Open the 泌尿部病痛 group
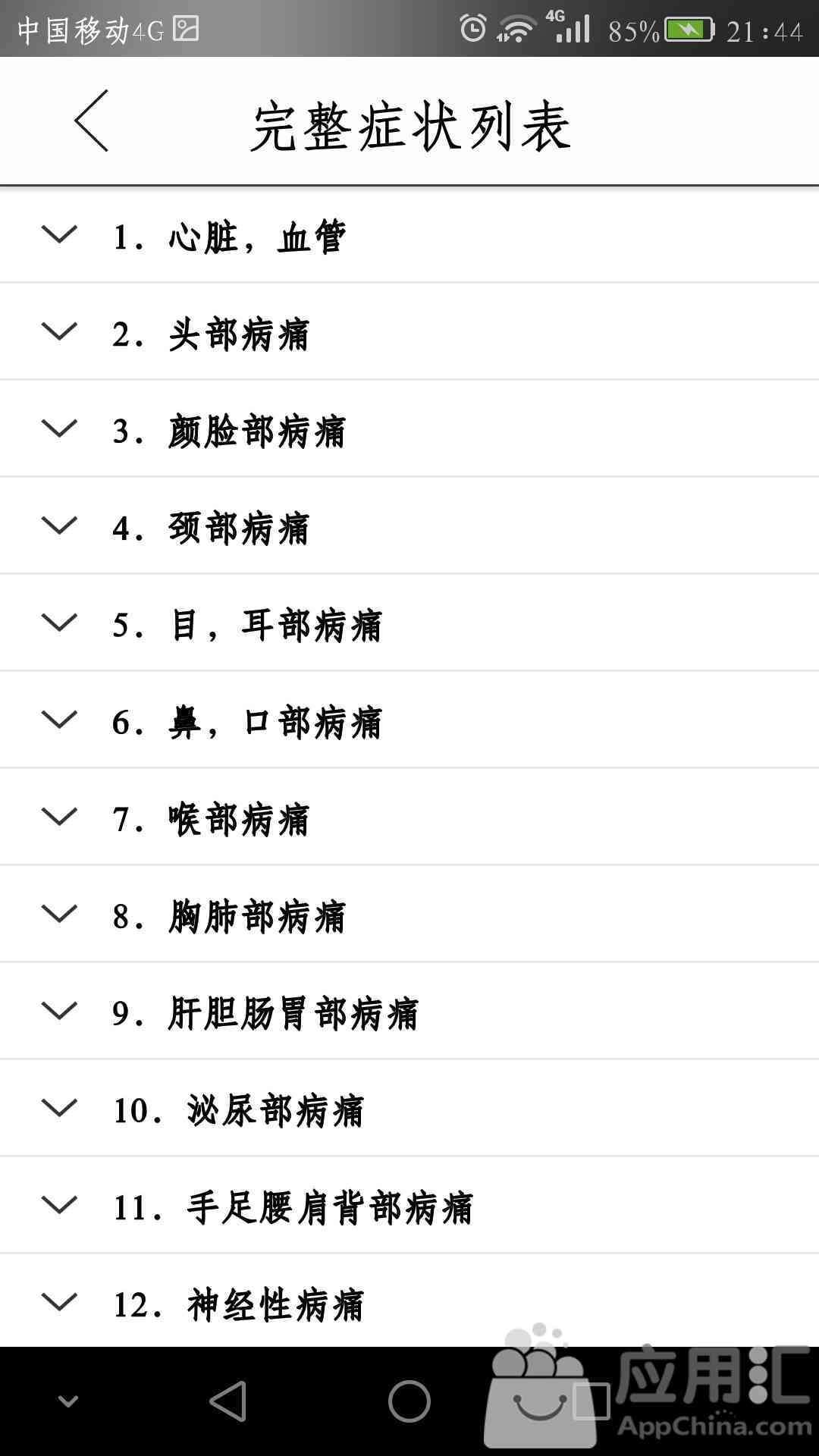Image resolution: width=819 pixels, height=1456 pixels. pos(409,1109)
